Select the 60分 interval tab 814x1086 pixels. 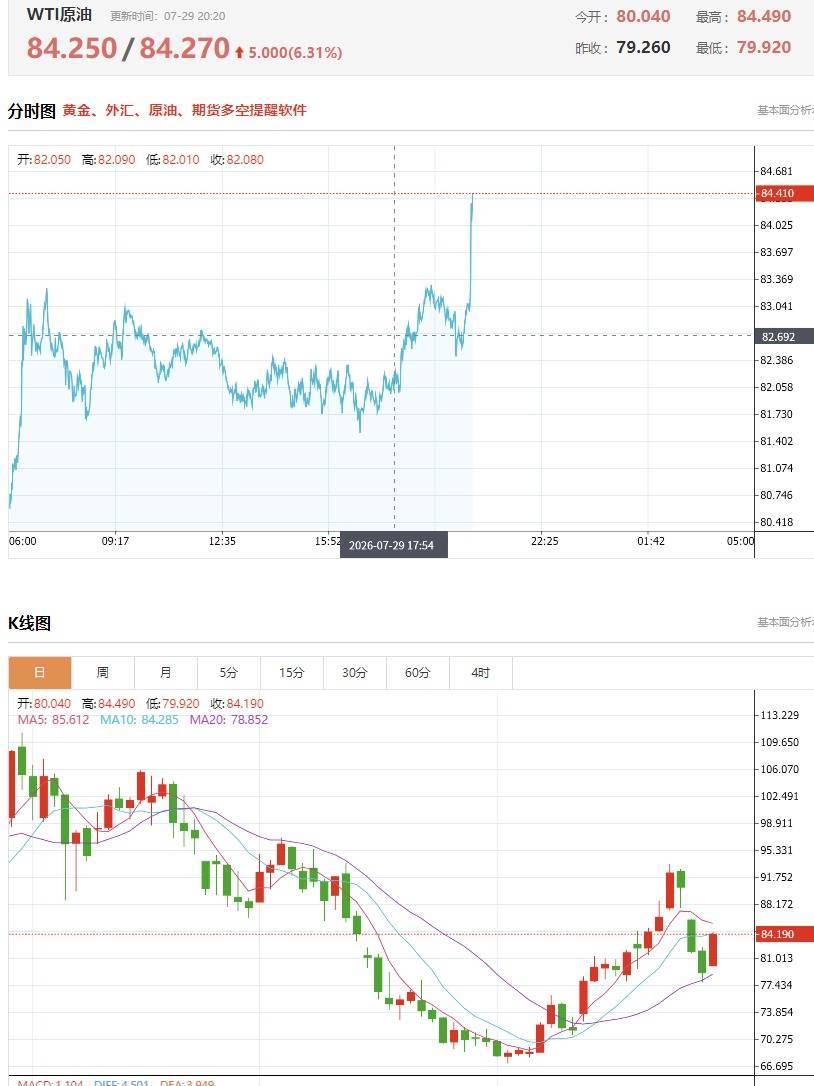click(x=418, y=673)
